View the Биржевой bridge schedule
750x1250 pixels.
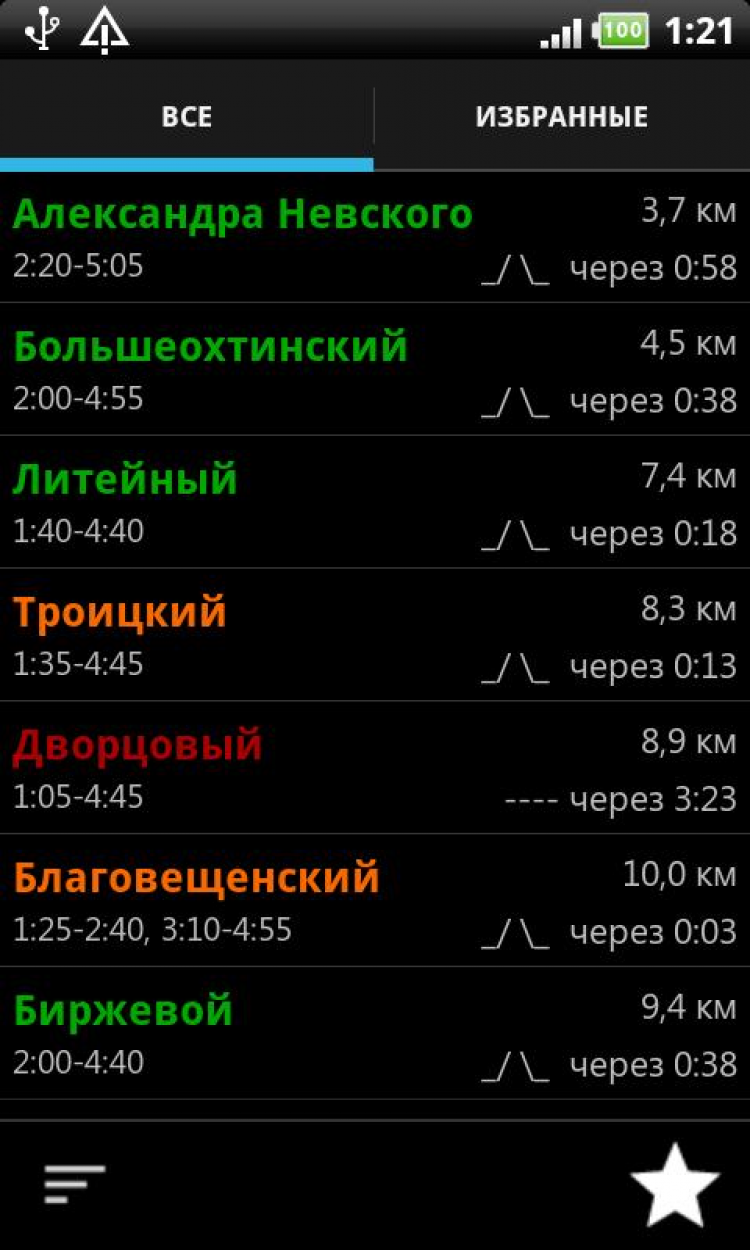pyautogui.click(x=375, y=1034)
